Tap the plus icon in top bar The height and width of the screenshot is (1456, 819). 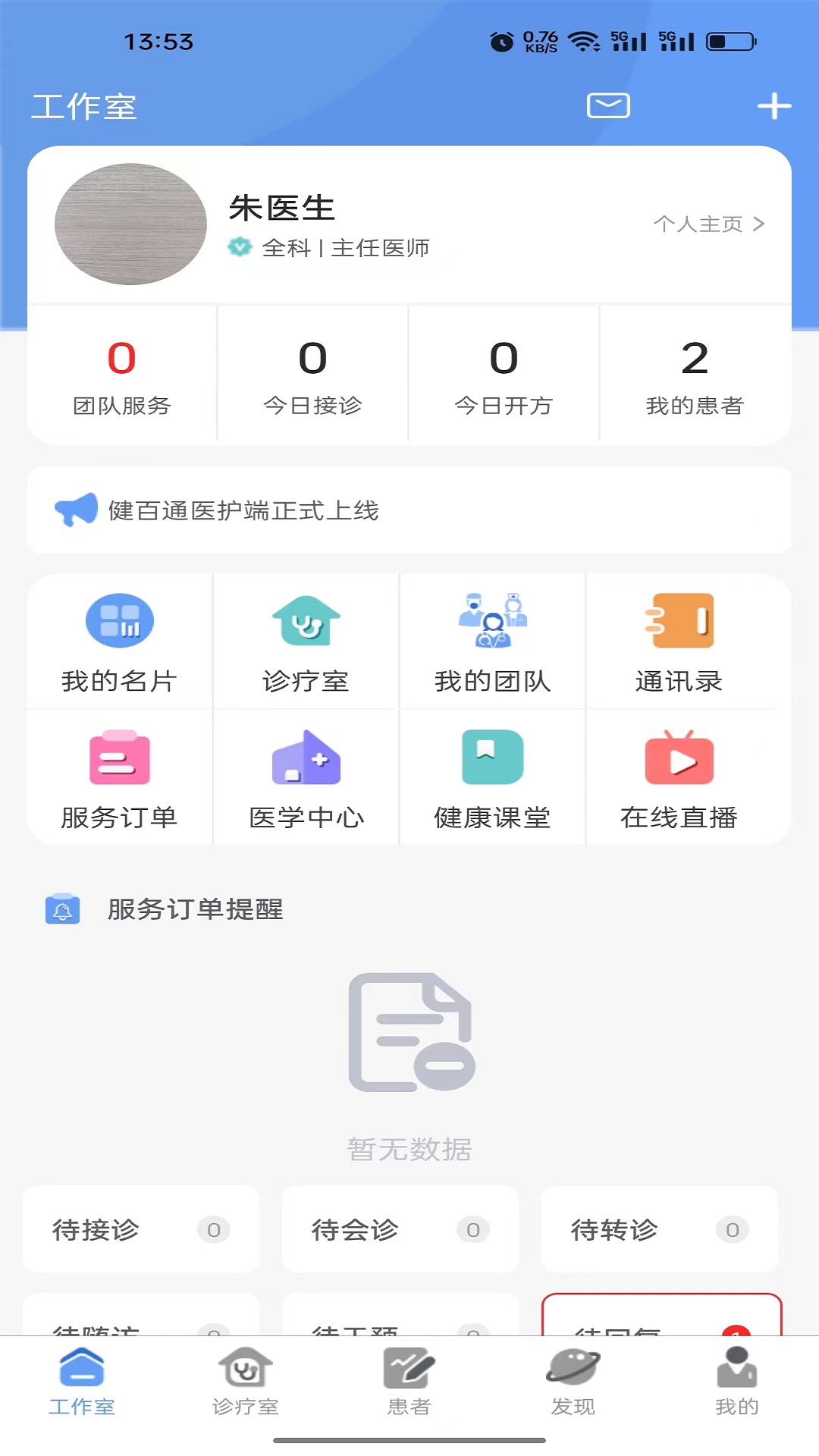(773, 105)
